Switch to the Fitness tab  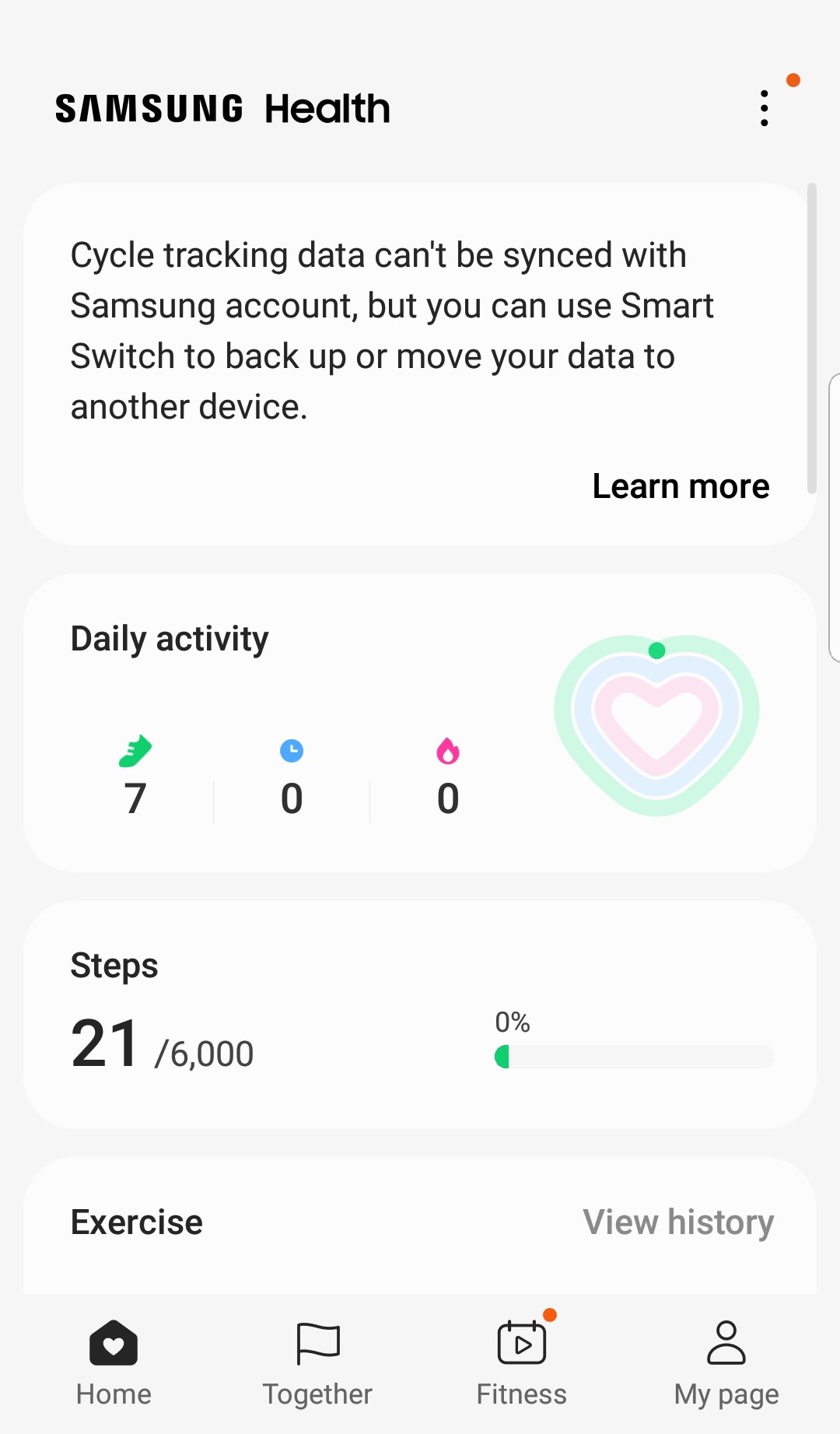click(522, 1362)
